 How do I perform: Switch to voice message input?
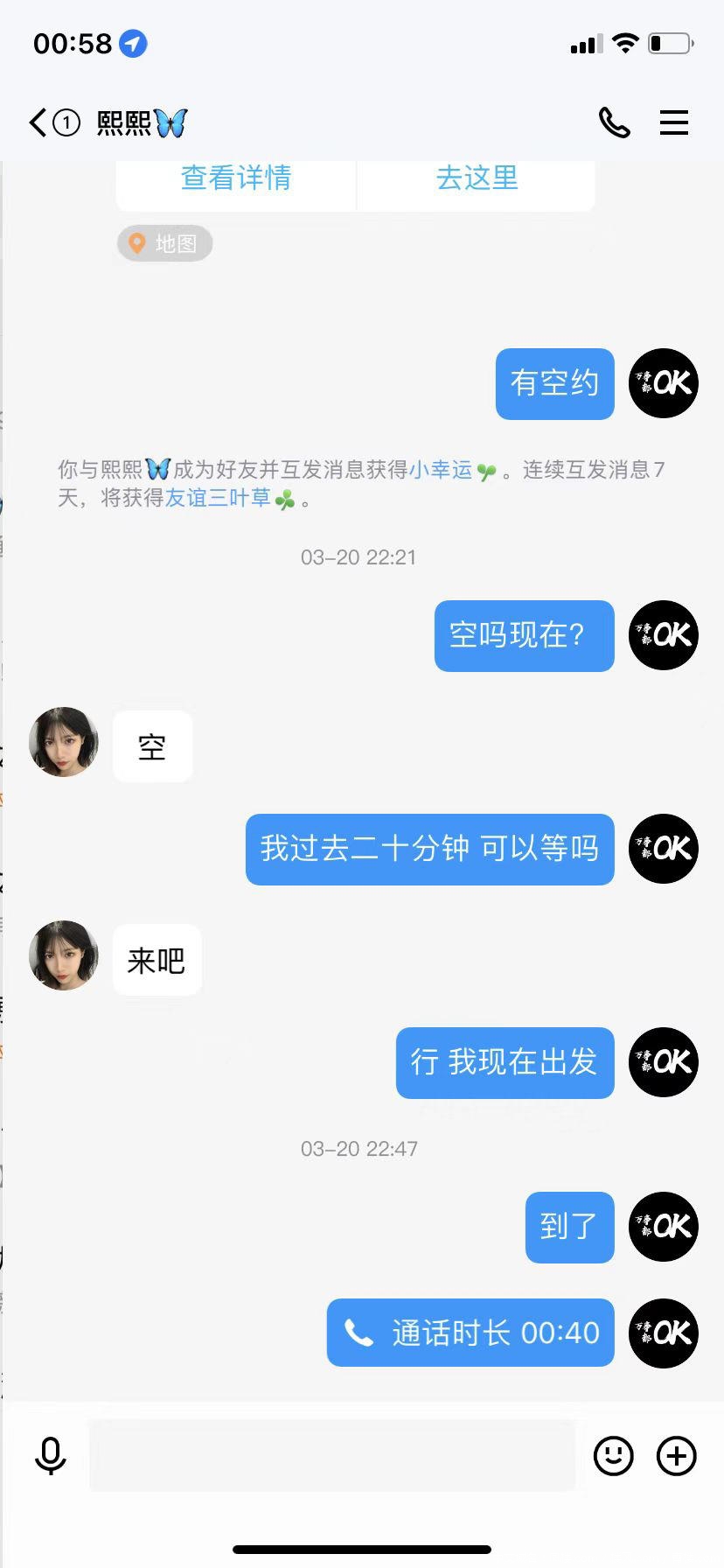coord(50,1457)
